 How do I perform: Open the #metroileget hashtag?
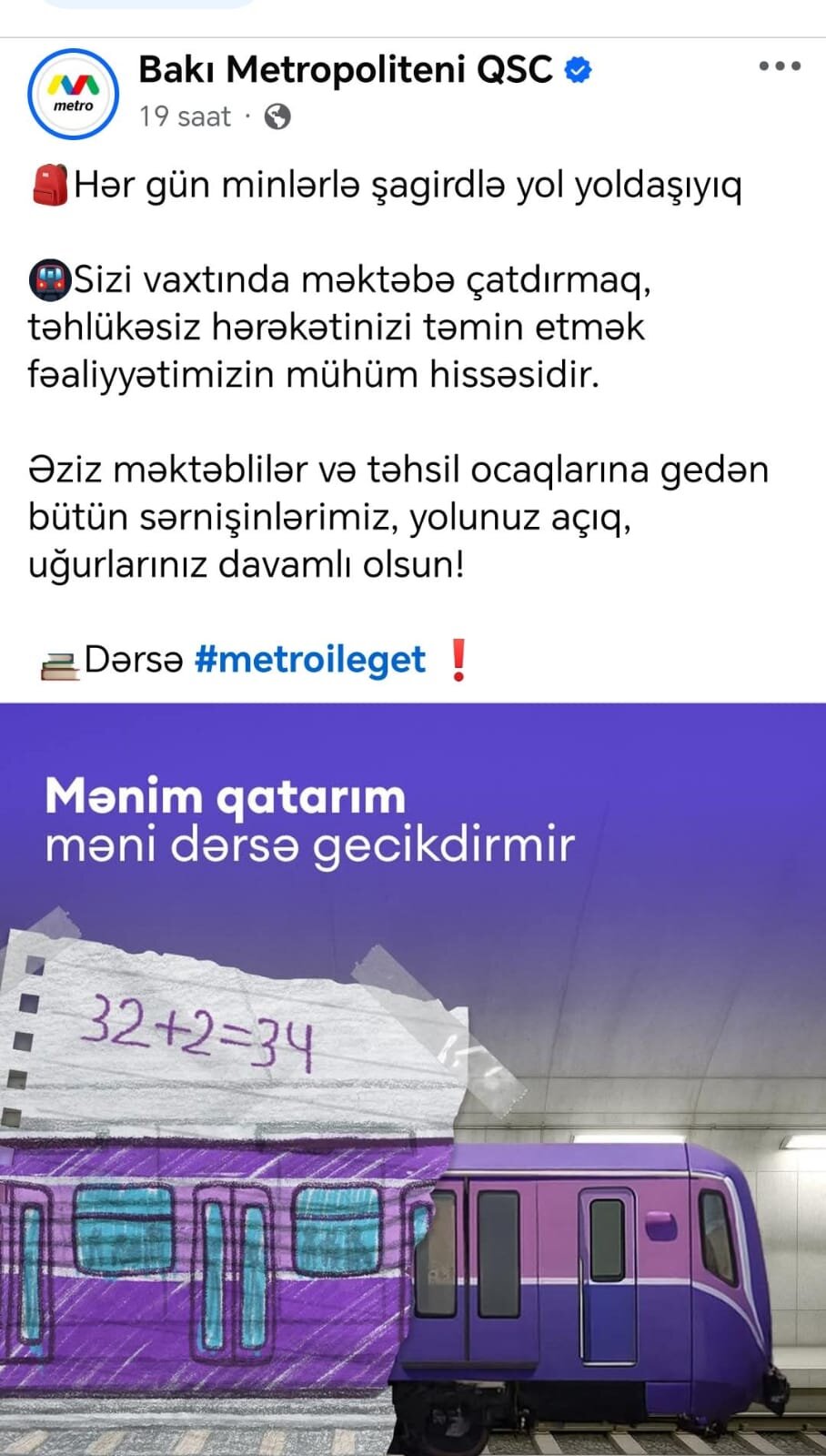[310, 659]
